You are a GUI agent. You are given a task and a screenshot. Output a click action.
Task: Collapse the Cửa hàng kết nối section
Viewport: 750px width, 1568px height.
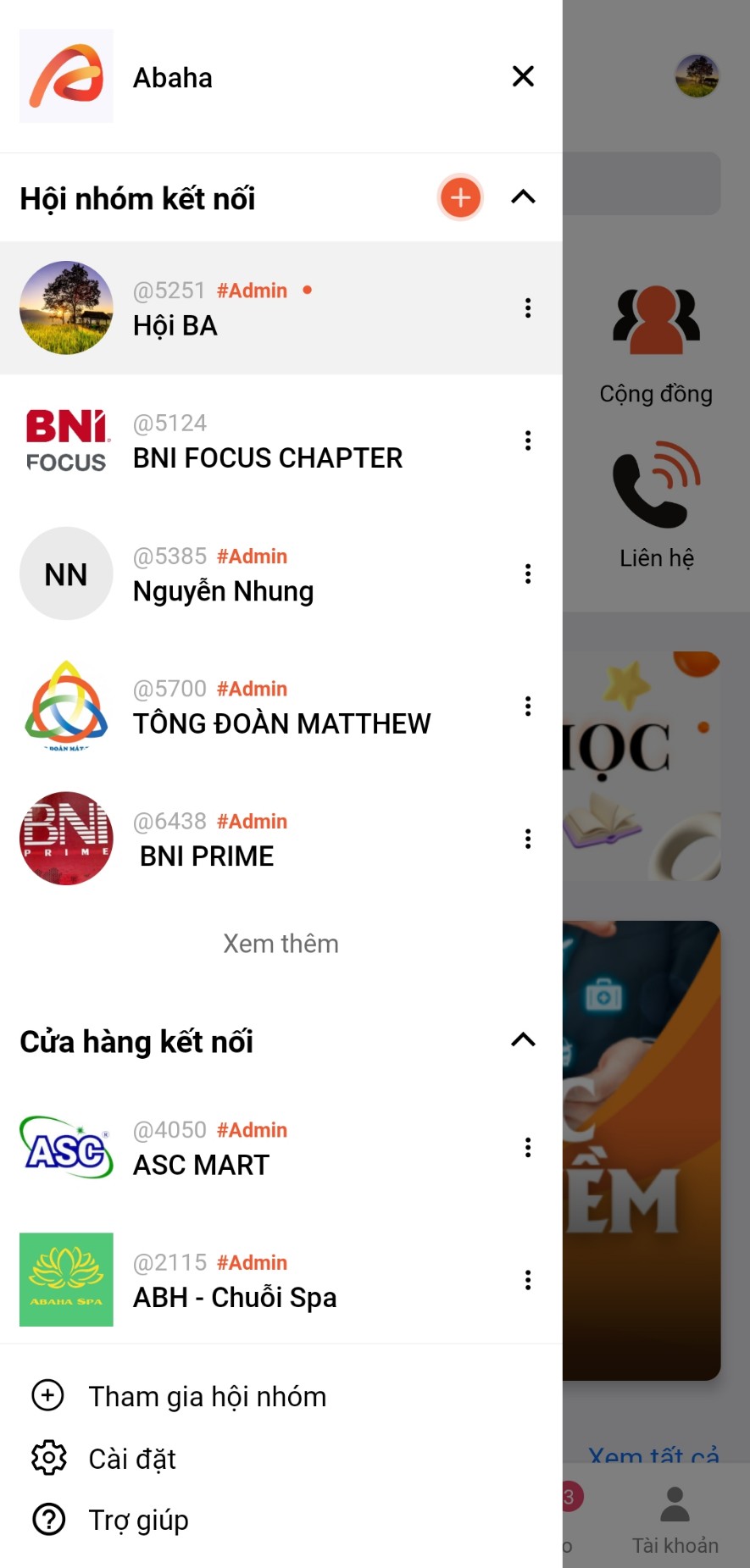[523, 1040]
